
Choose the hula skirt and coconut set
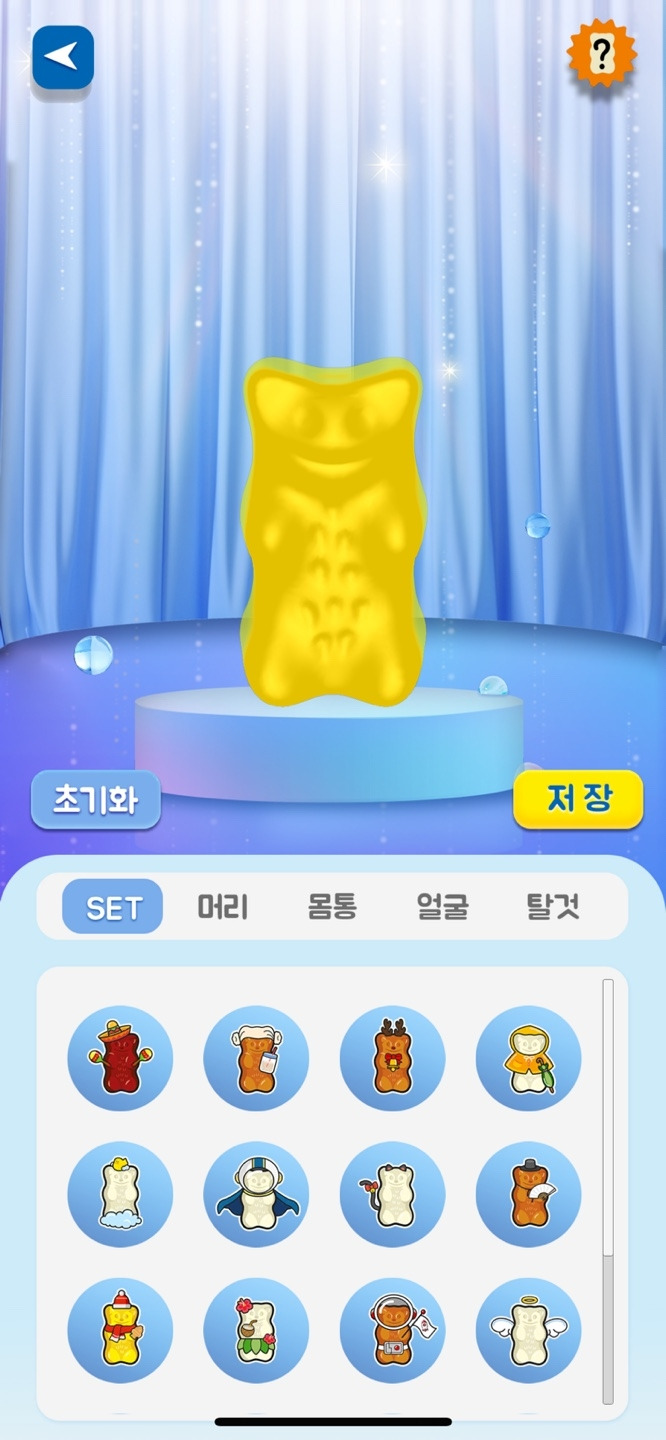(256, 1330)
